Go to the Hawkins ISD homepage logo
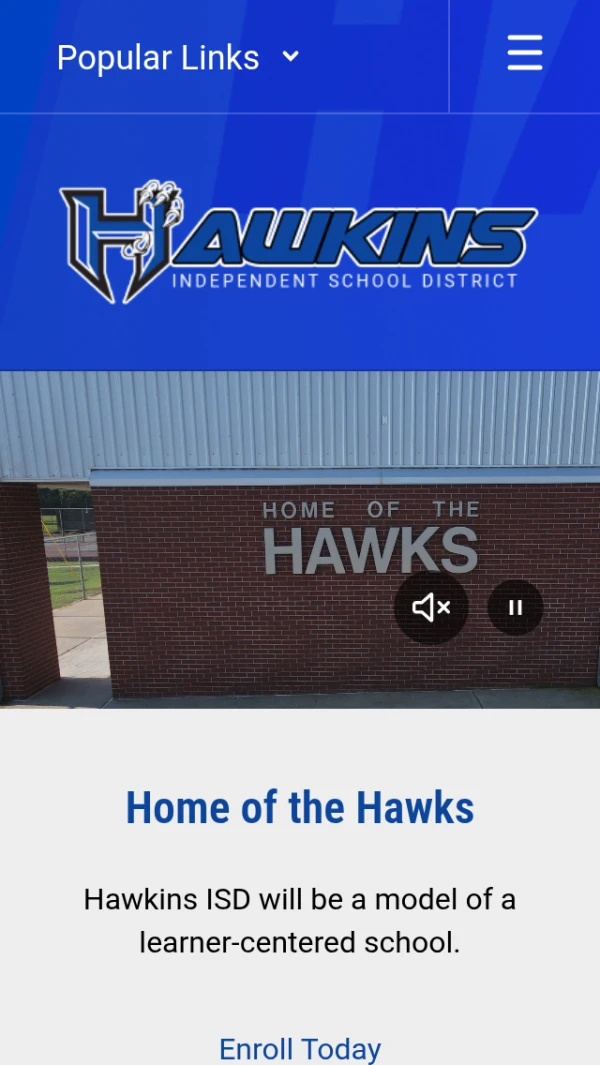Screen dimensions: 600x1065 (298, 241)
